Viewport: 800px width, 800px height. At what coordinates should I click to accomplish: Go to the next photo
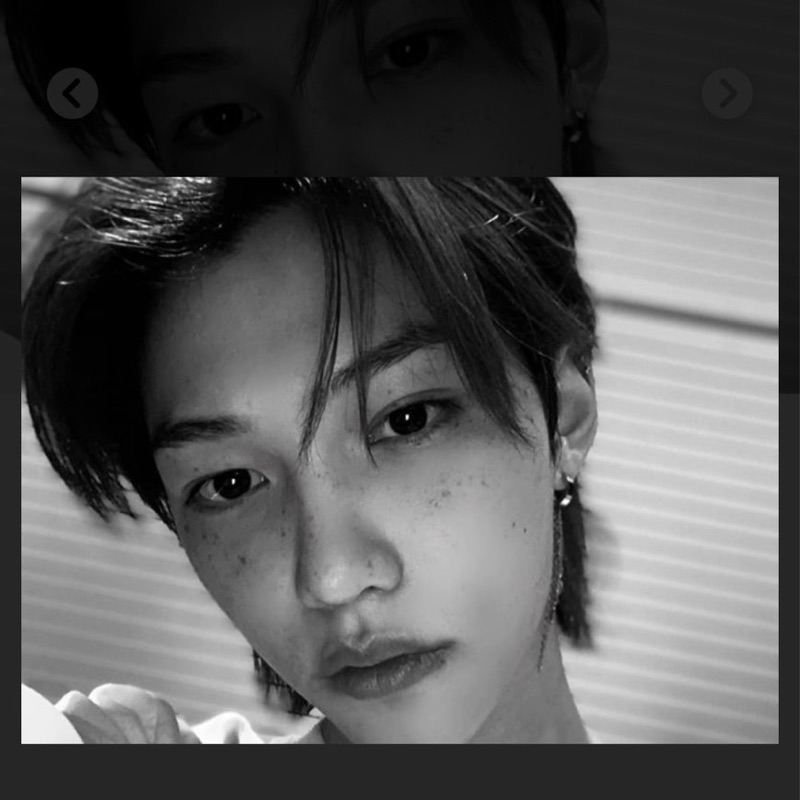pyautogui.click(x=727, y=94)
